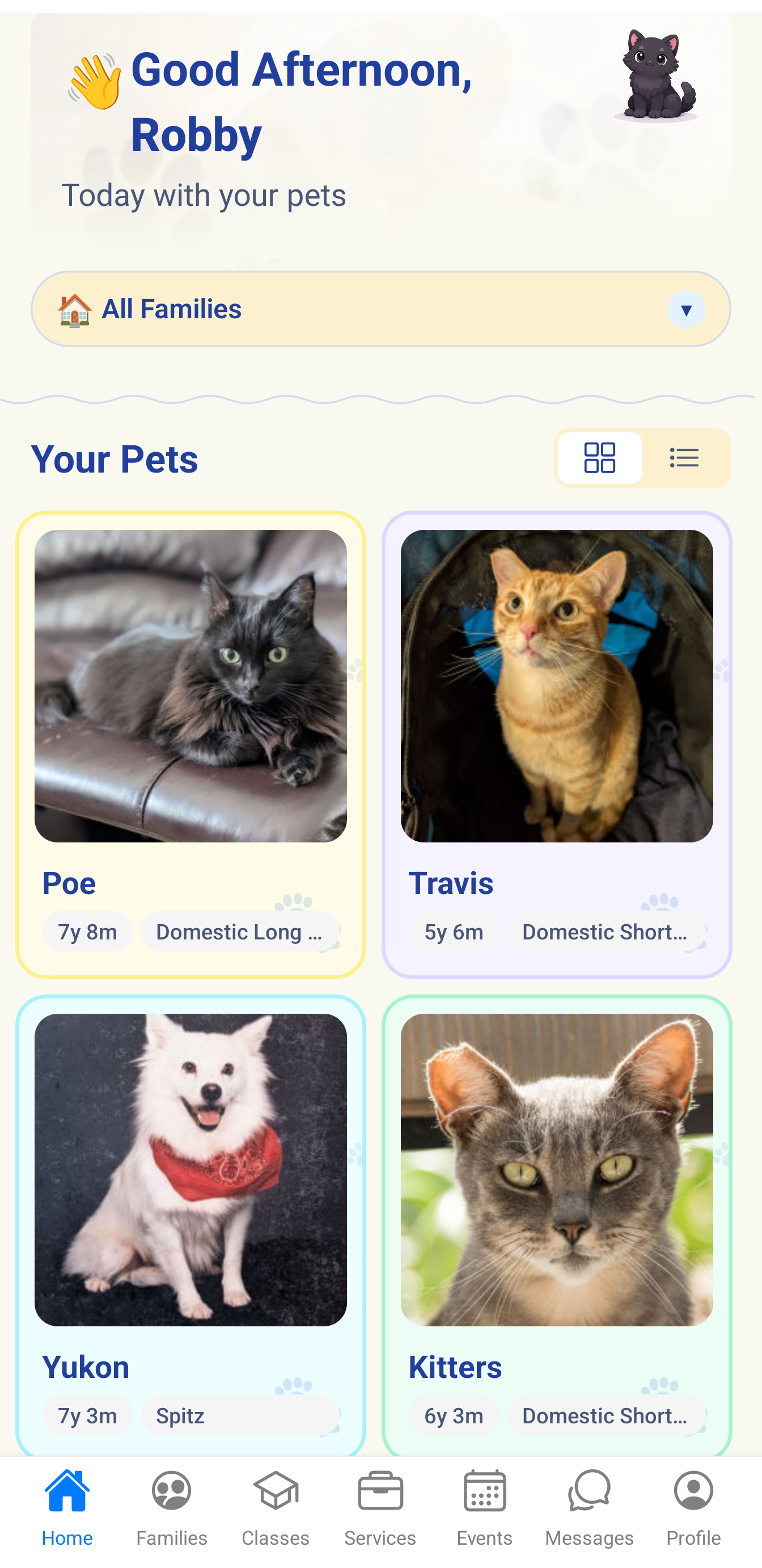The width and height of the screenshot is (762, 1568).
Task: Toggle the view mode selector for Your Pets
Action: coord(642,458)
